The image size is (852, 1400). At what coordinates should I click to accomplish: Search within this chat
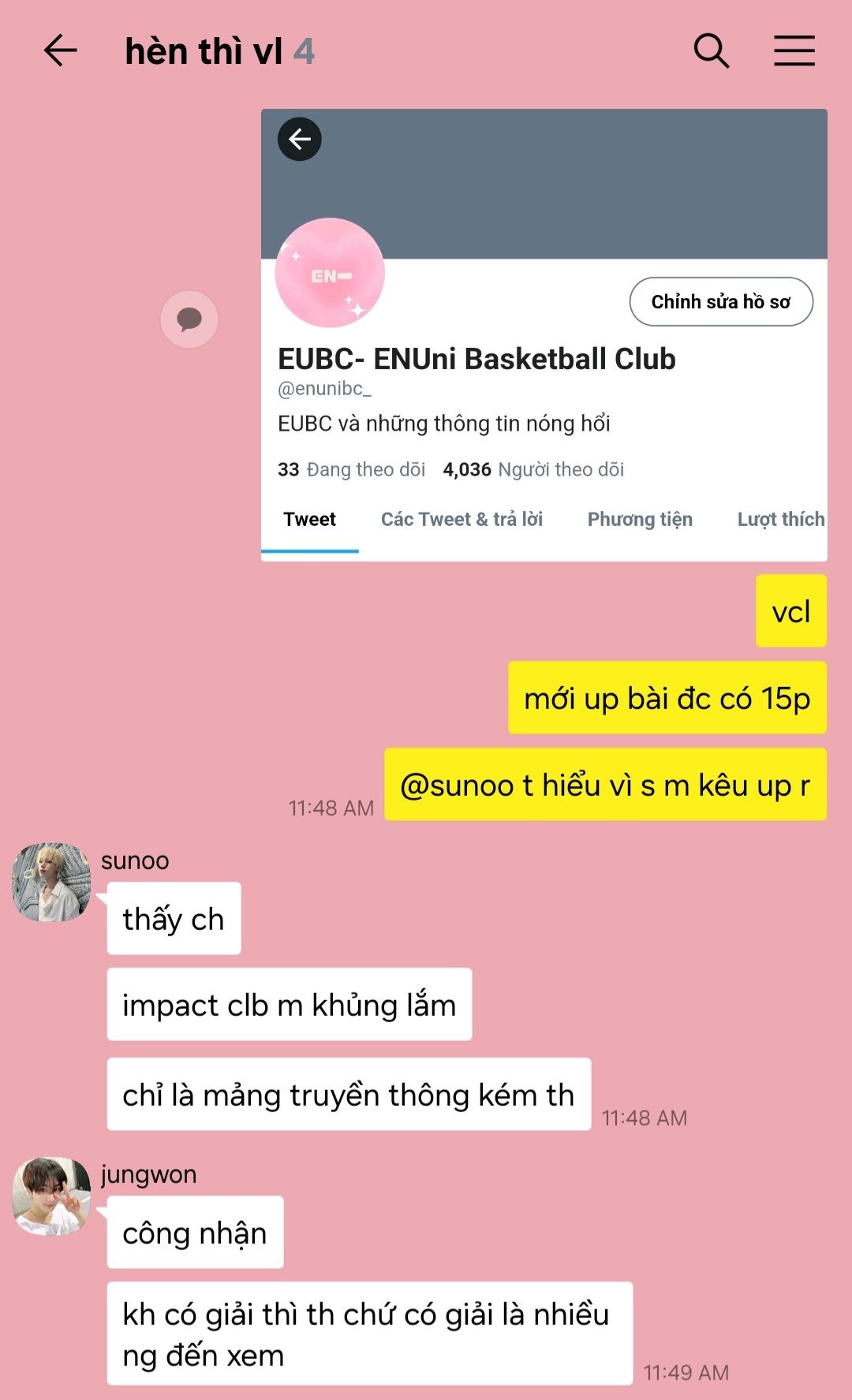click(711, 51)
